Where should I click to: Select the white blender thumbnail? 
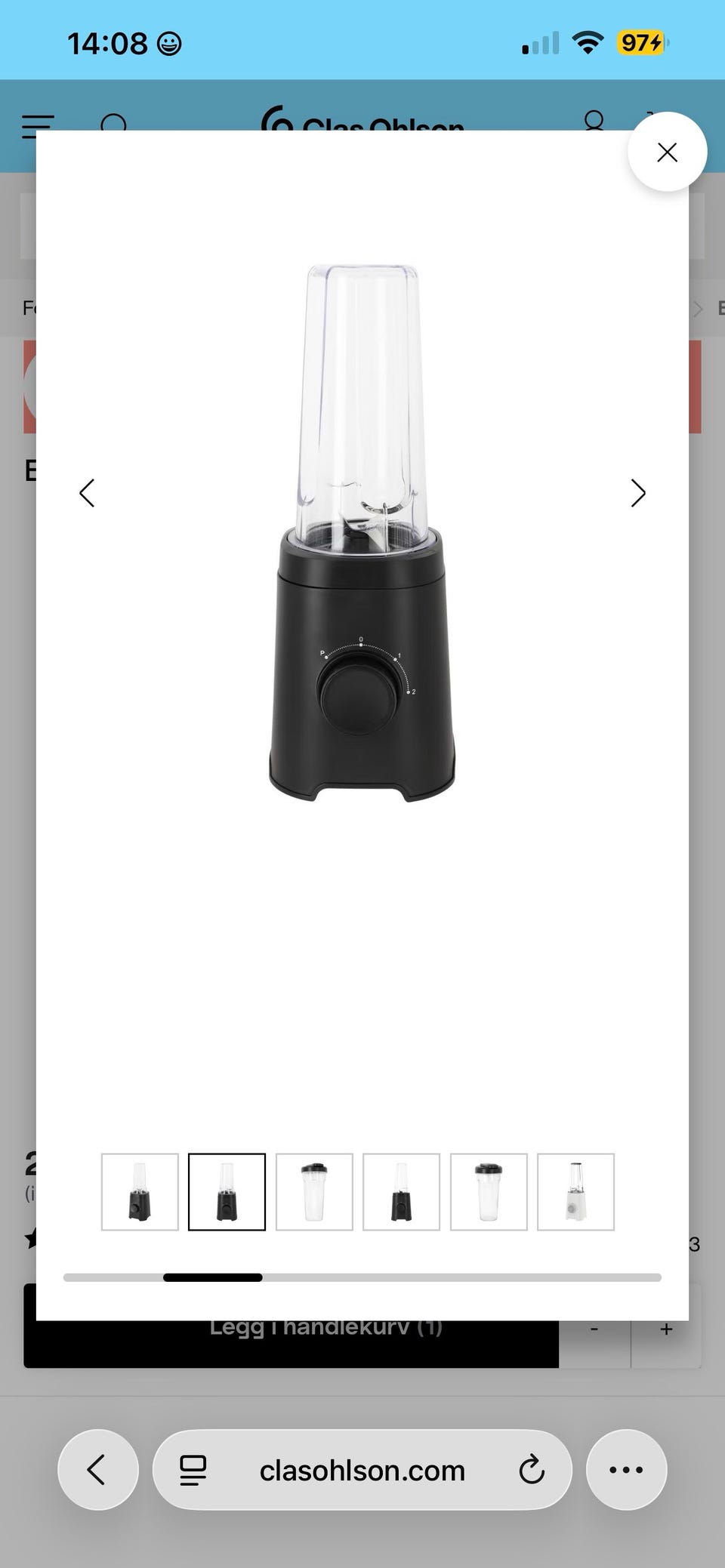[575, 1192]
